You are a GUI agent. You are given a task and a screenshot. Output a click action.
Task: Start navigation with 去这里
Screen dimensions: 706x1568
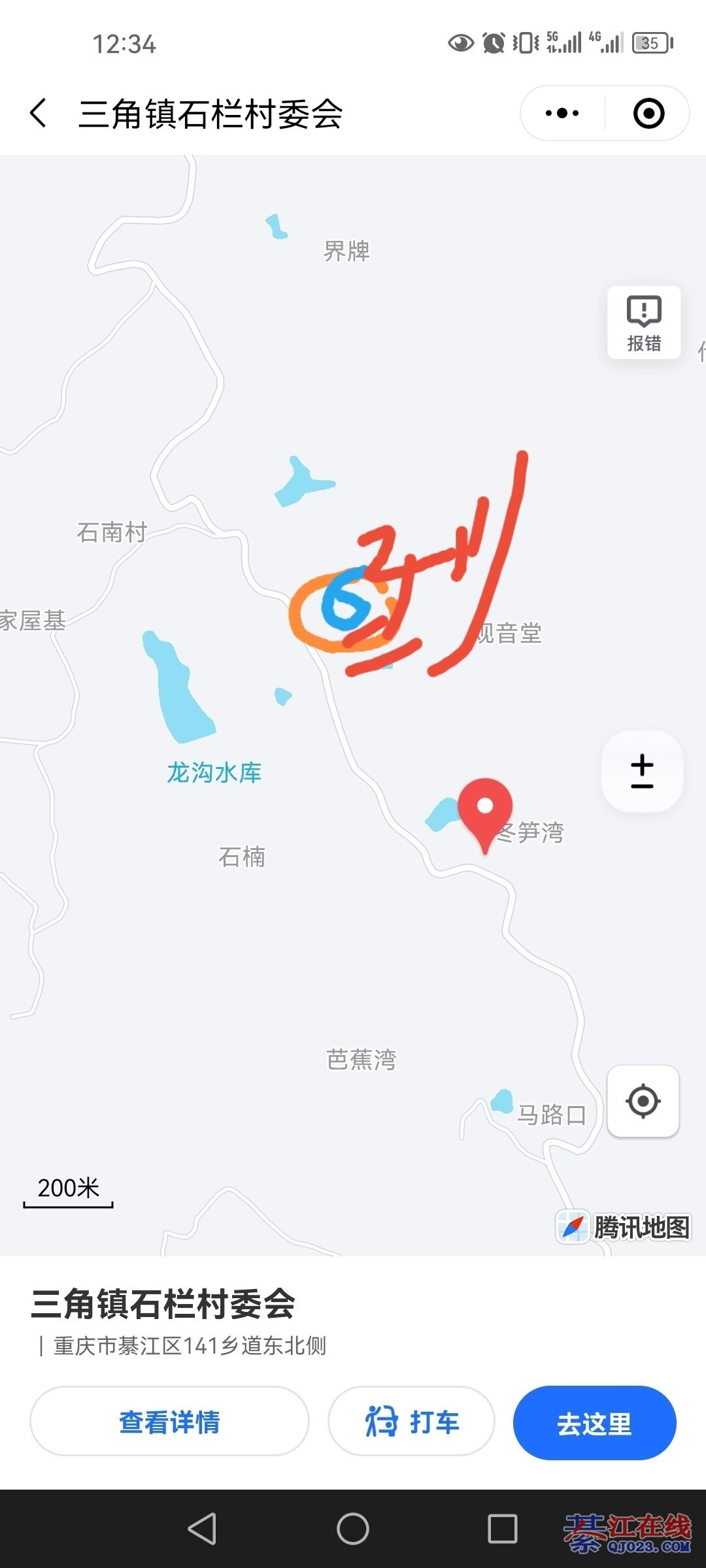(x=594, y=1423)
